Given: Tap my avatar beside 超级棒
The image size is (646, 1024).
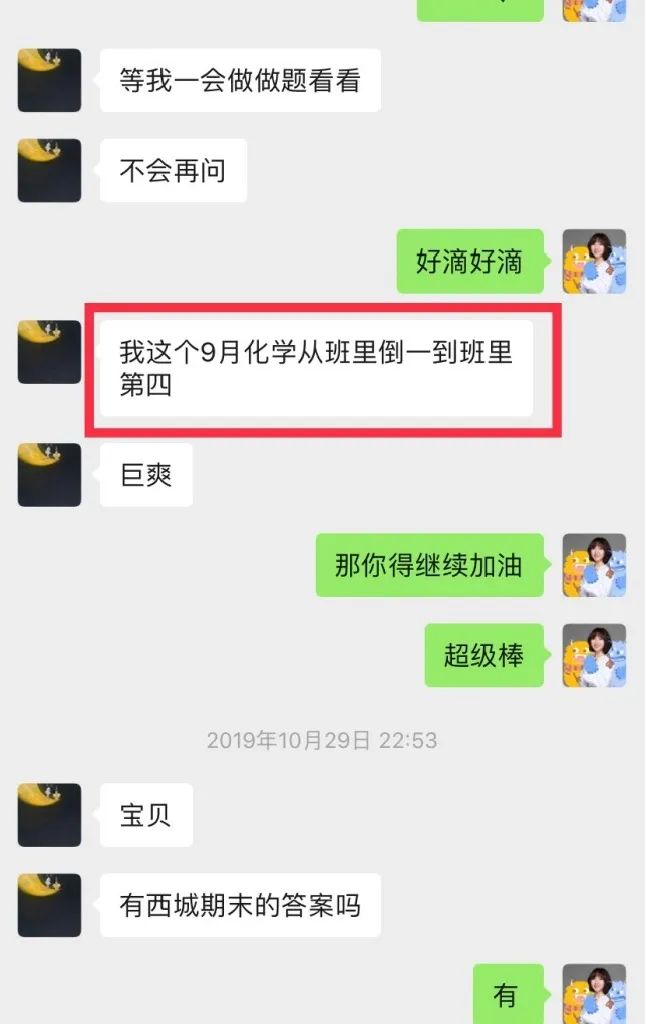Looking at the screenshot, I should tap(594, 655).
